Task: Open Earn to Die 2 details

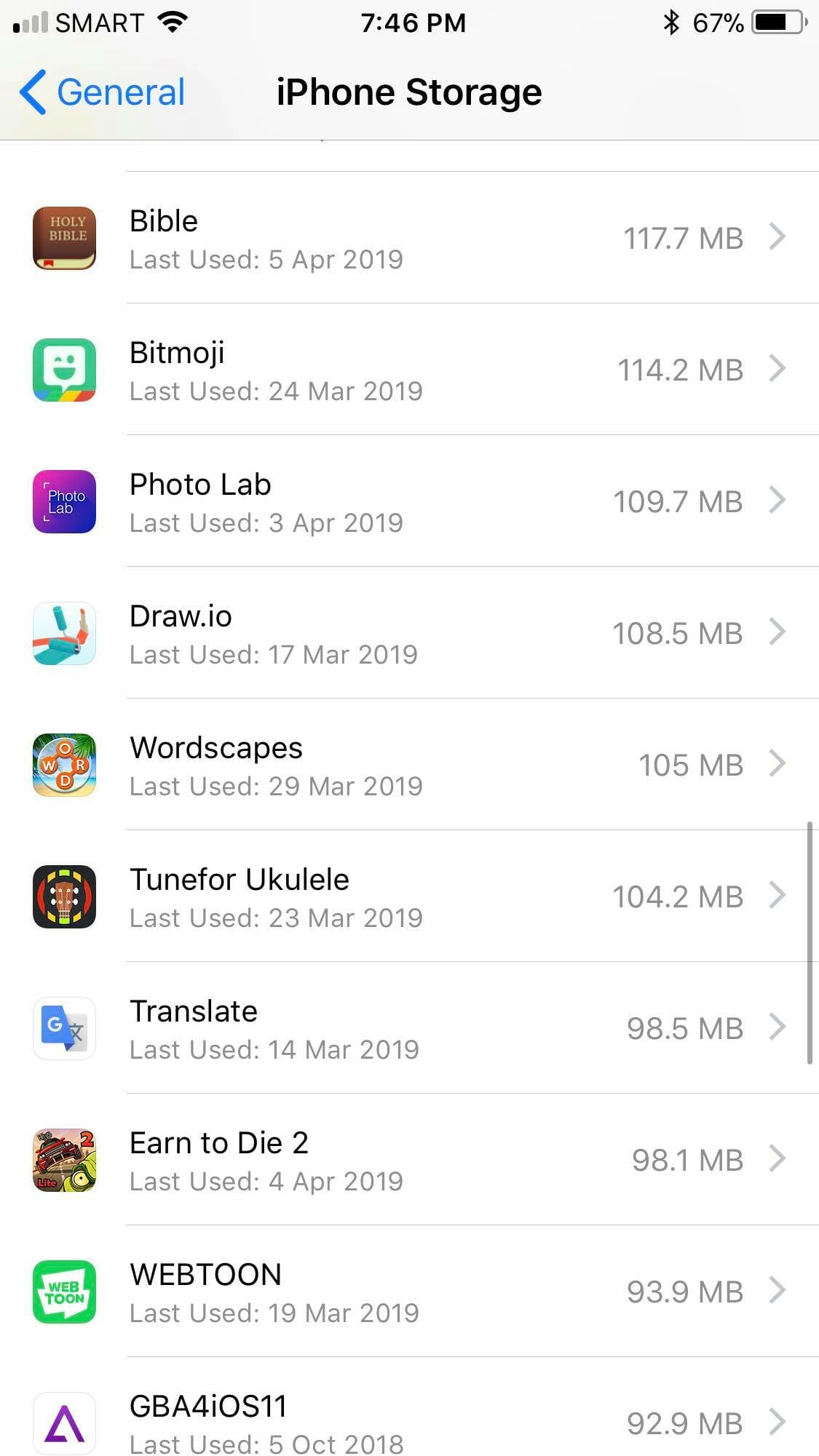Action: (x=409, y=1160)
